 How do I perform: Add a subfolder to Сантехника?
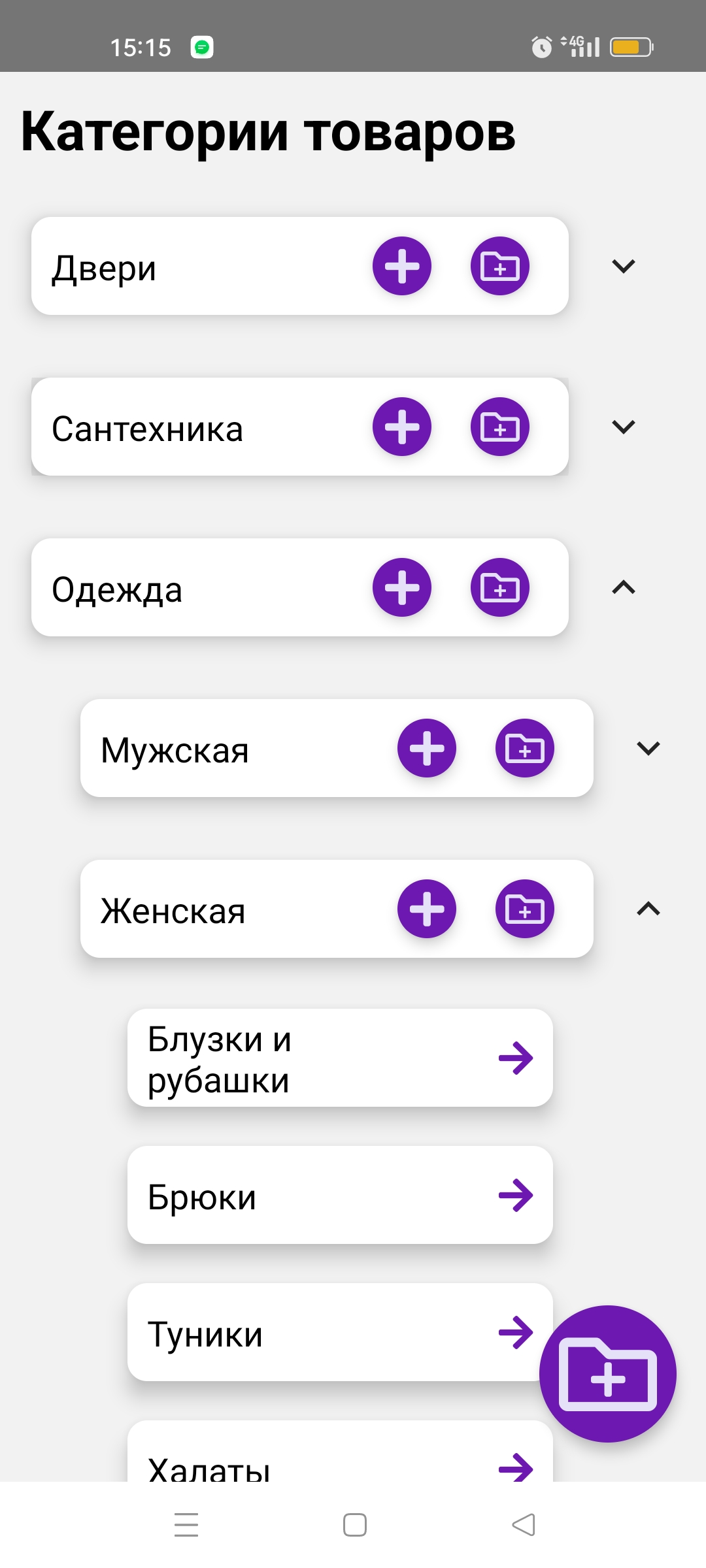pyautogui.click(x=499, y=427)
